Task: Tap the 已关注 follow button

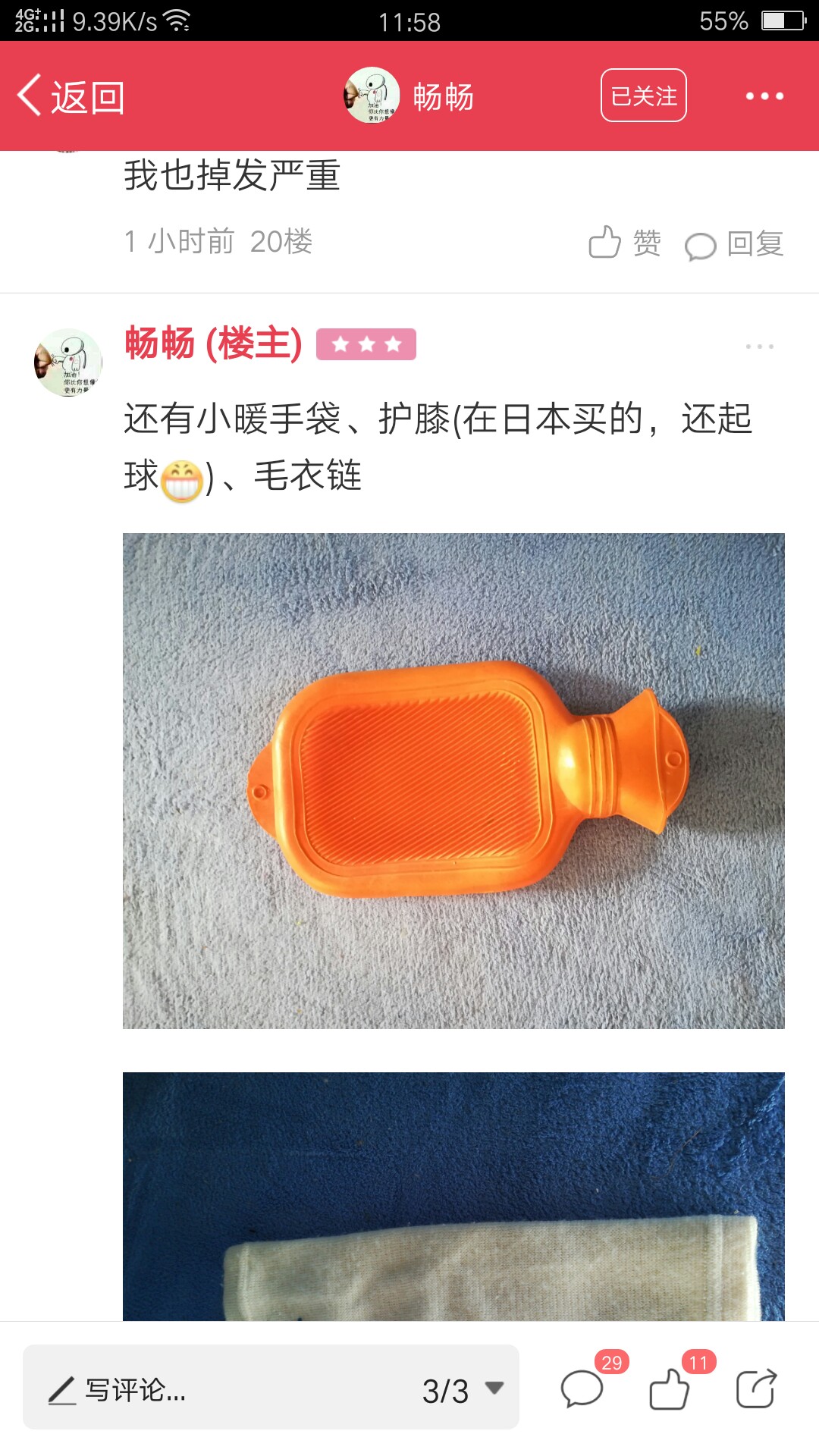Action: tap(644, 96)
